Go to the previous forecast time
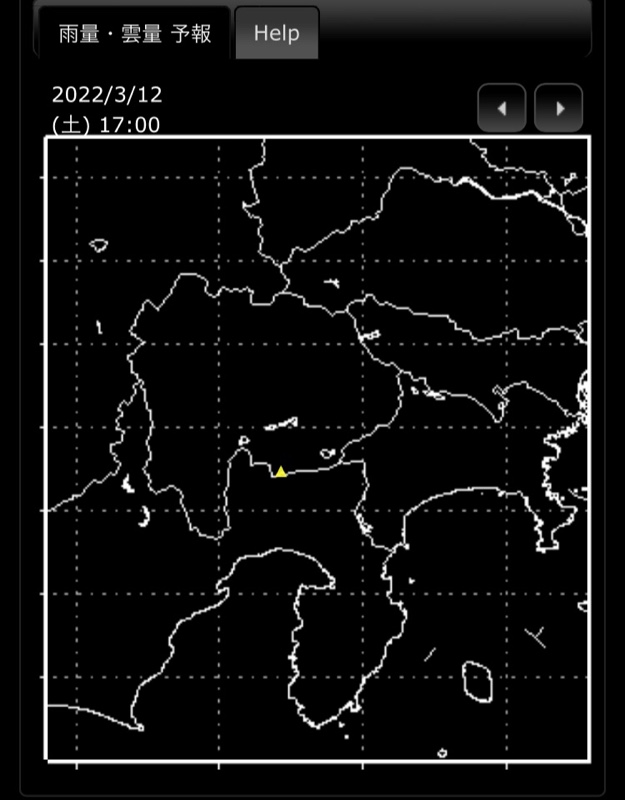This screenshot has width=625, height=800. coord(502,108)
